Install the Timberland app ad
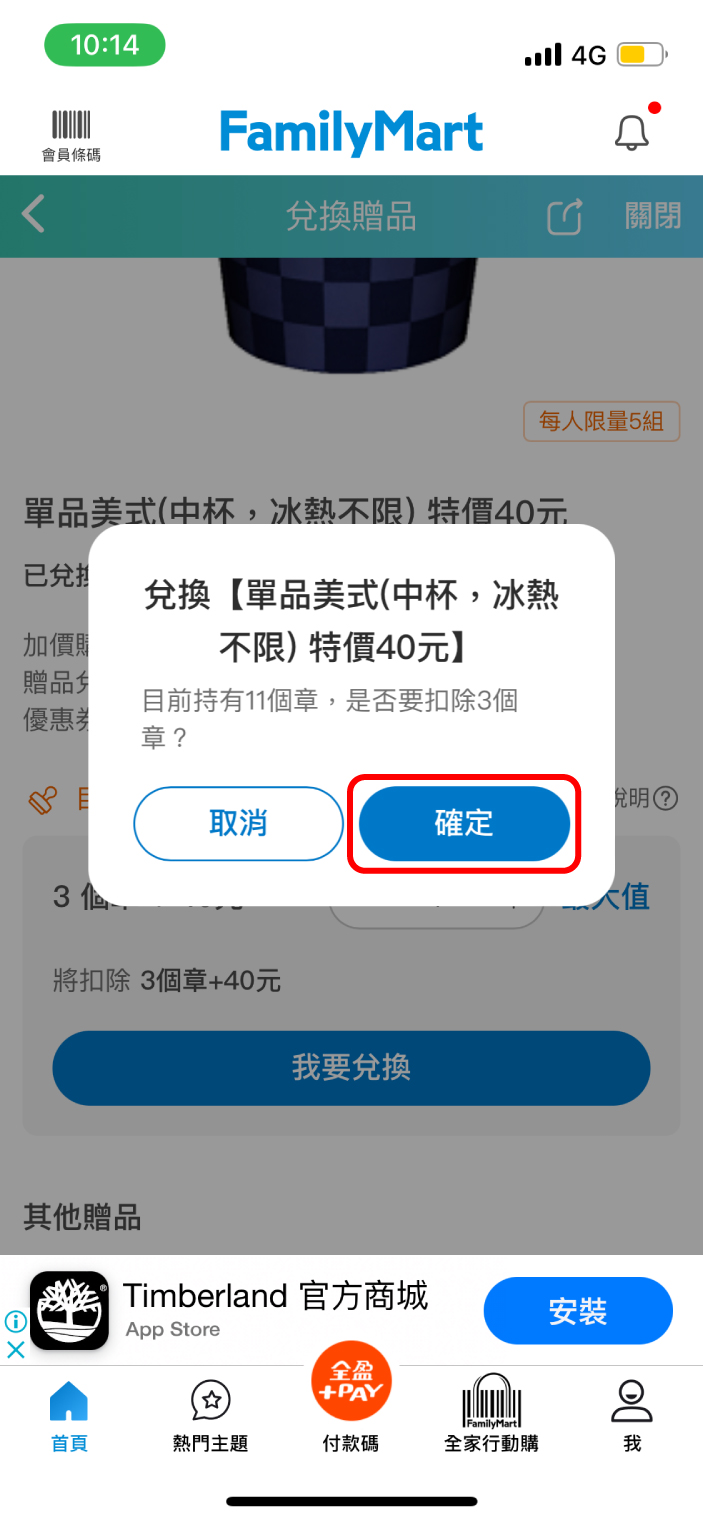This screenshot has width=703, height=1520. 577,1311
